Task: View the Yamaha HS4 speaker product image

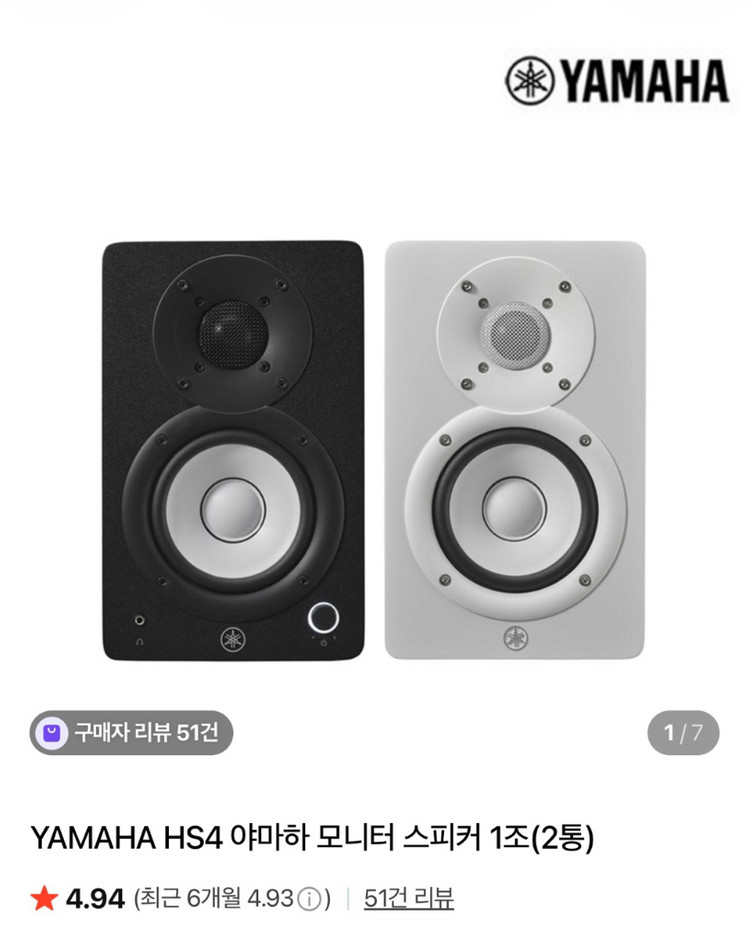Action: tap(374, 450)
